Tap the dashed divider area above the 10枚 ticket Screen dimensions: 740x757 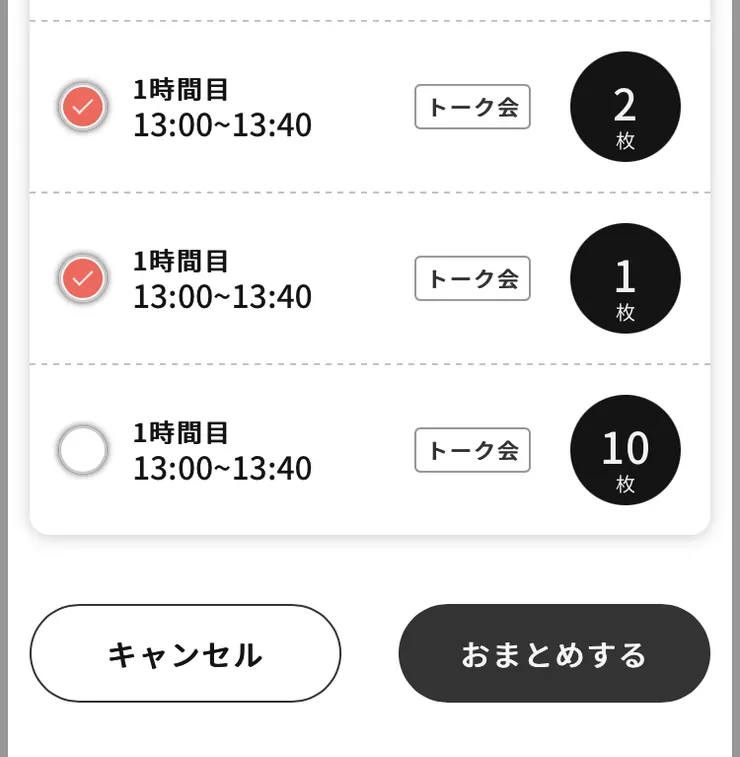370,364
